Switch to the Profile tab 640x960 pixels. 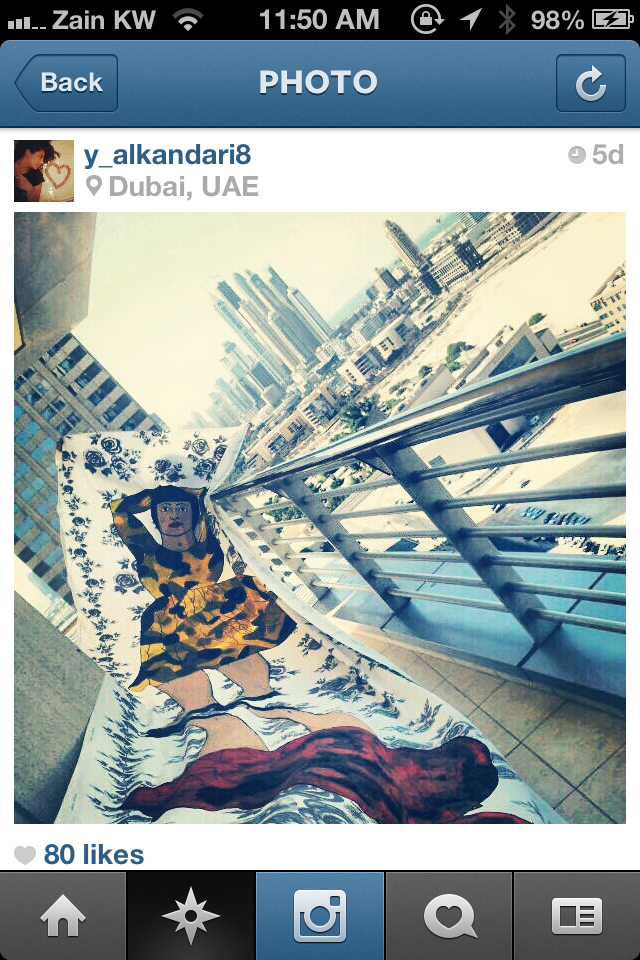[577, 916]
